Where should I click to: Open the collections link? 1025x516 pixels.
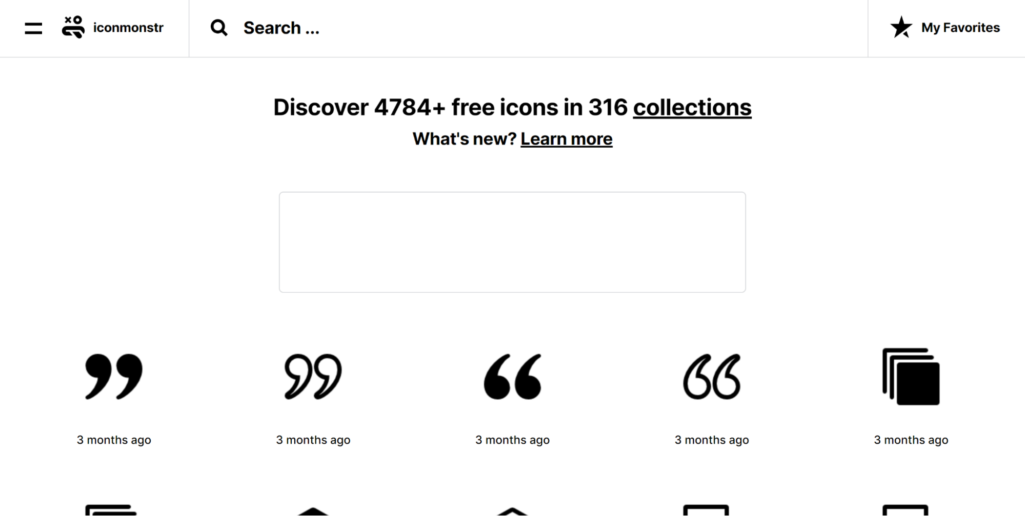pyautogui.click(x=692, y=107)
